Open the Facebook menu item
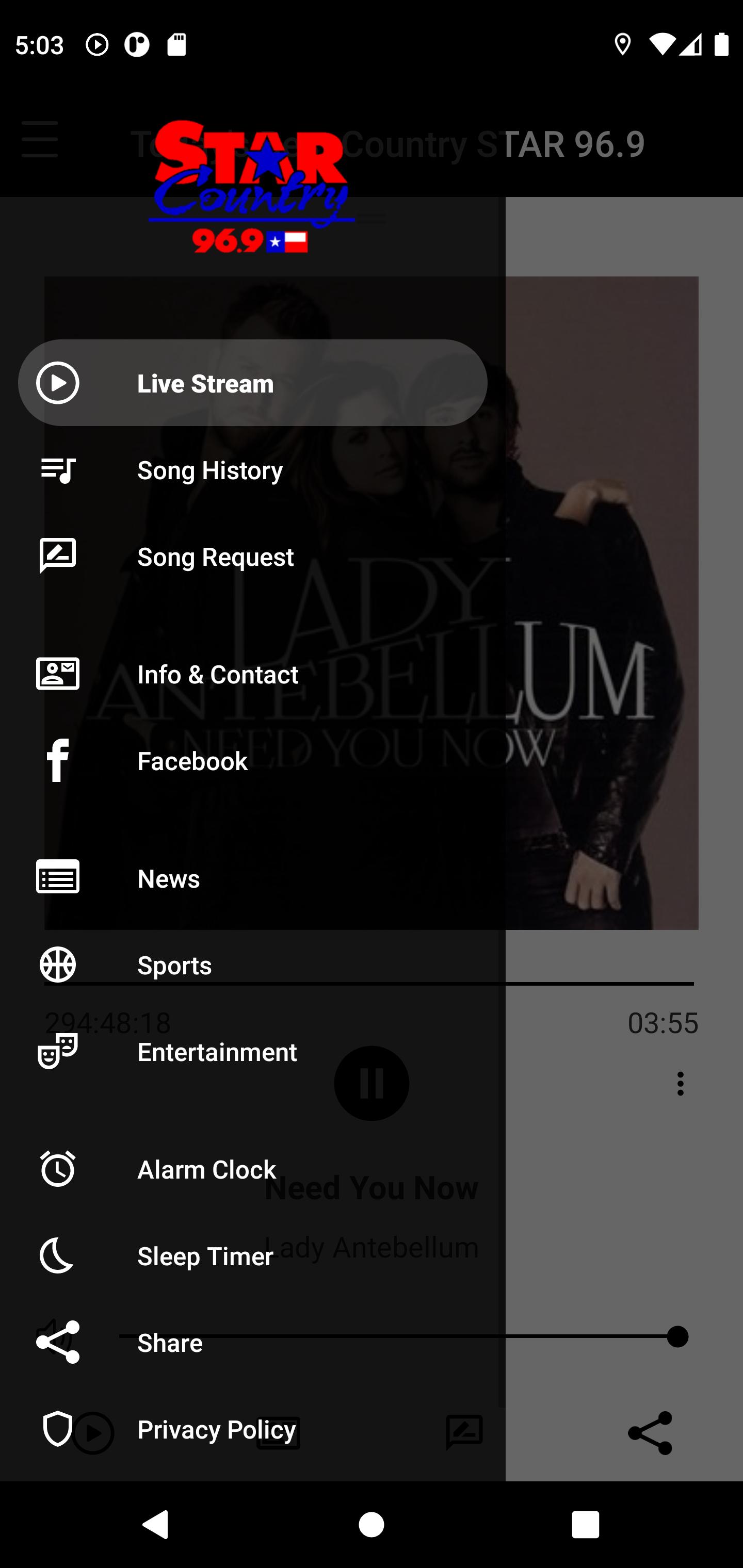Viewport: 743px width, 1568px height. click(253, 761)
